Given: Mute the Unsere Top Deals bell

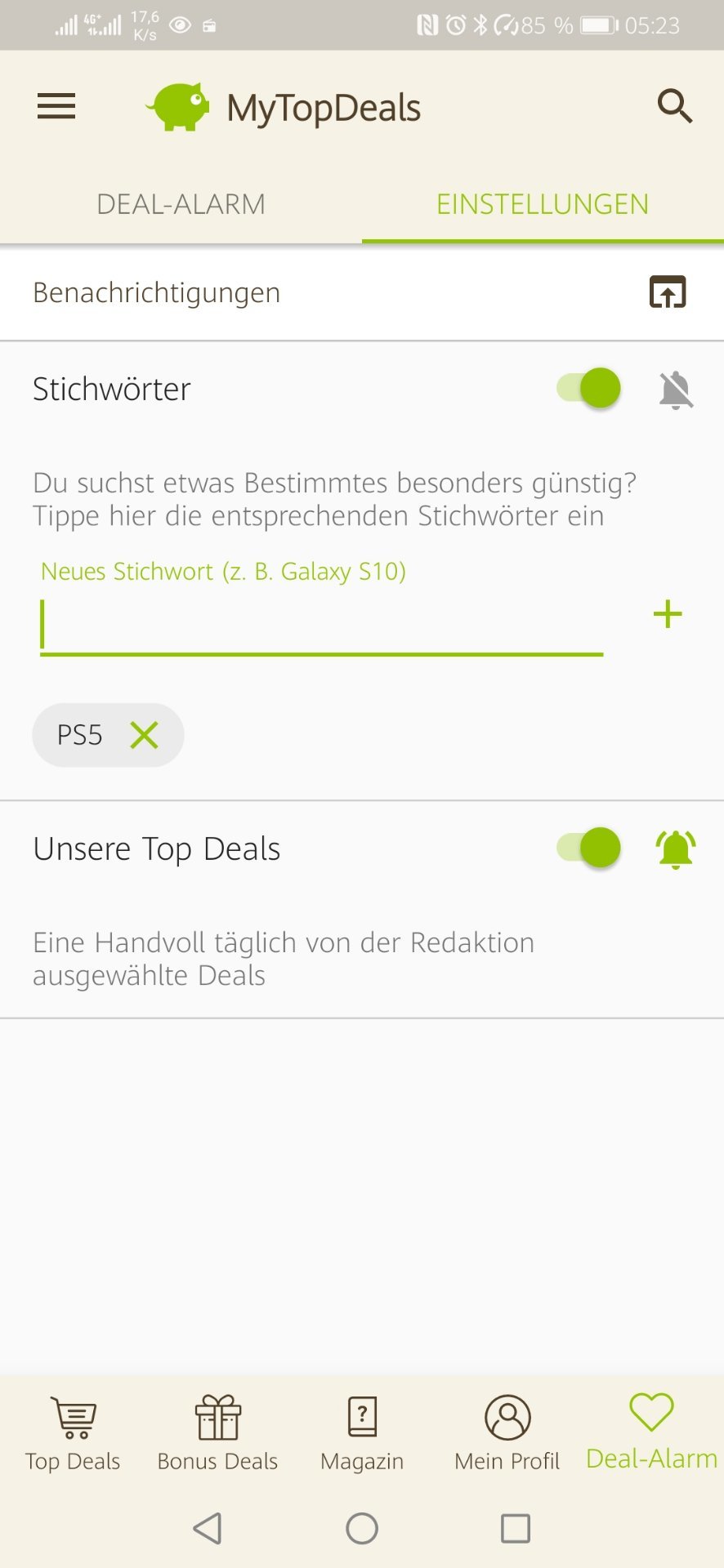Looking at the screenshot, I should point(676,849).
